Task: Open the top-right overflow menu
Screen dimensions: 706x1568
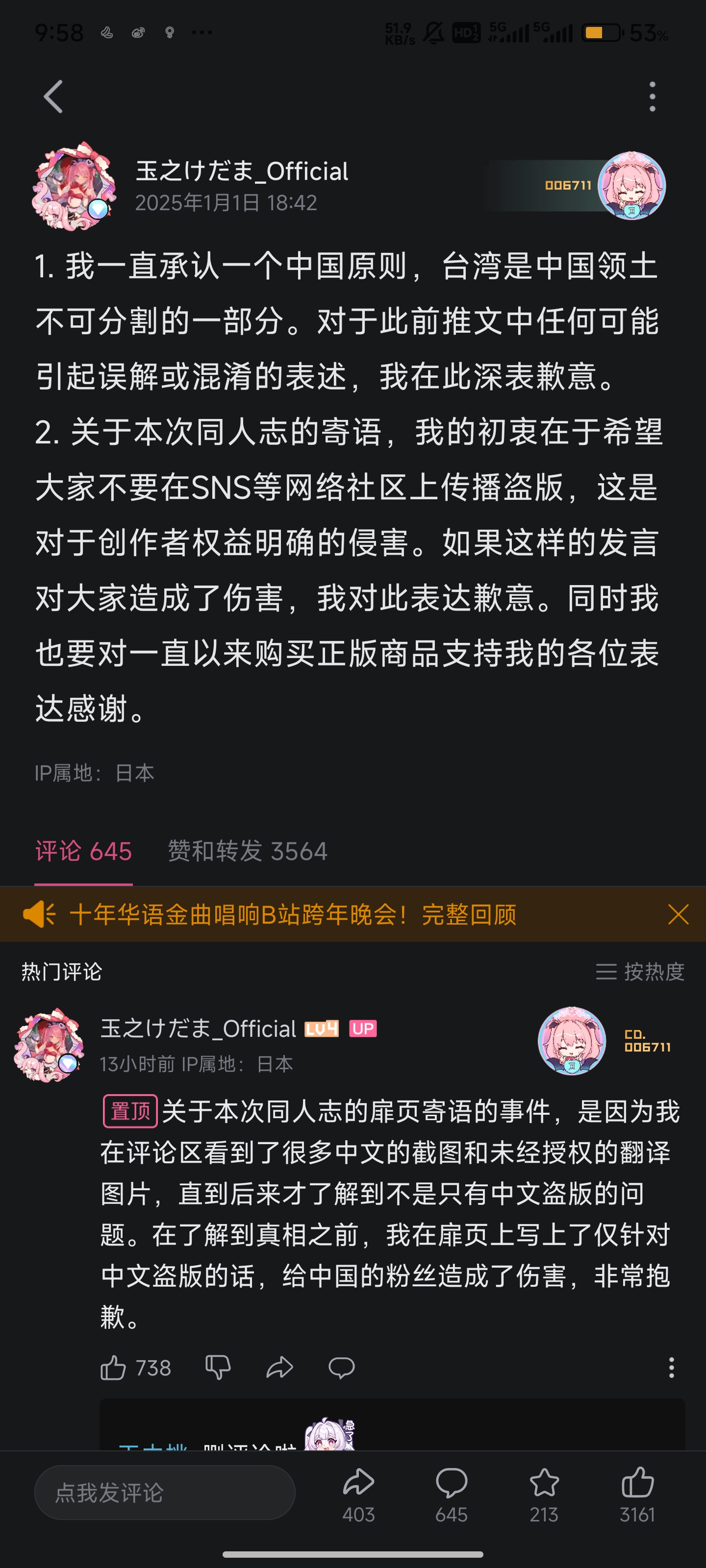Action: pyautogui.click(x=652, y=97)
